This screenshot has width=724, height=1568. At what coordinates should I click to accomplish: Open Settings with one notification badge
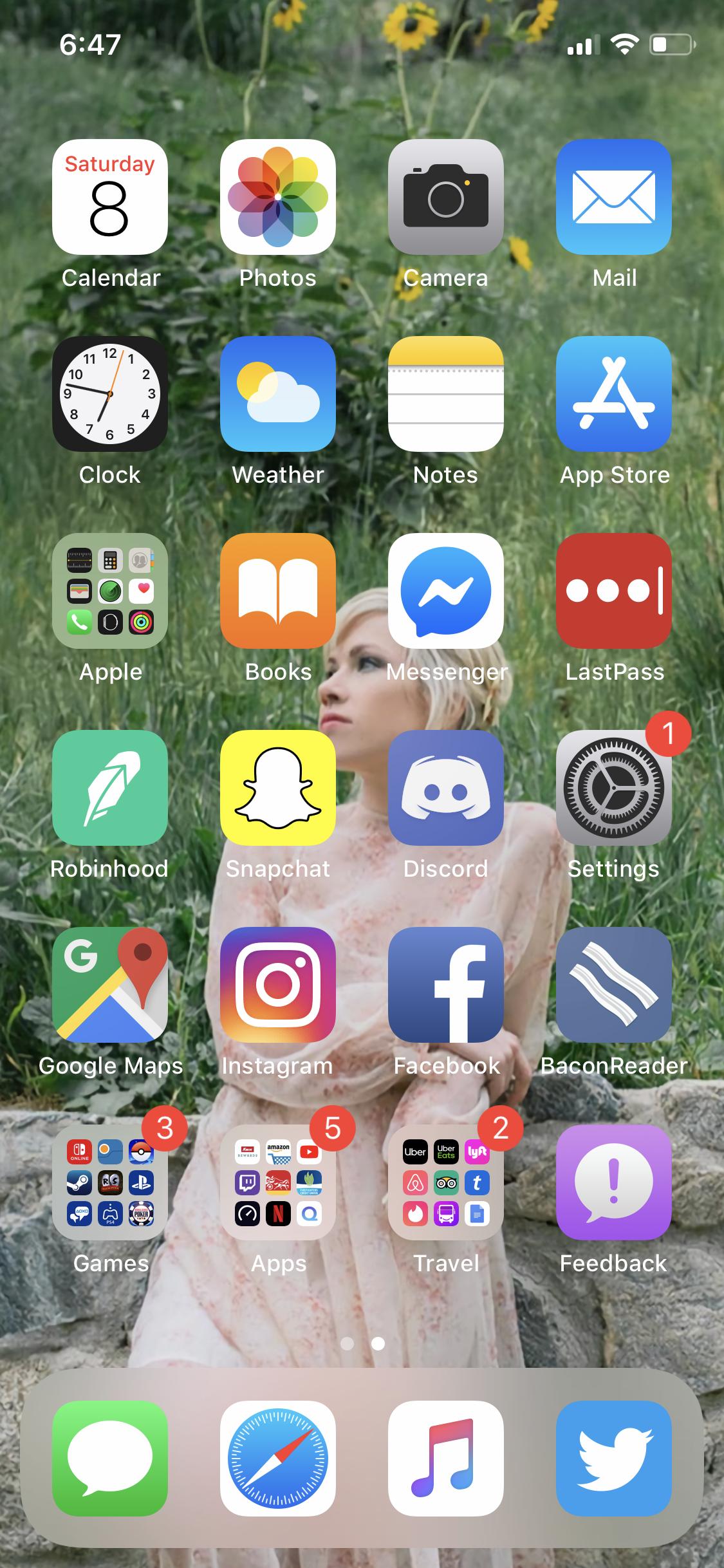pos(613,788)
